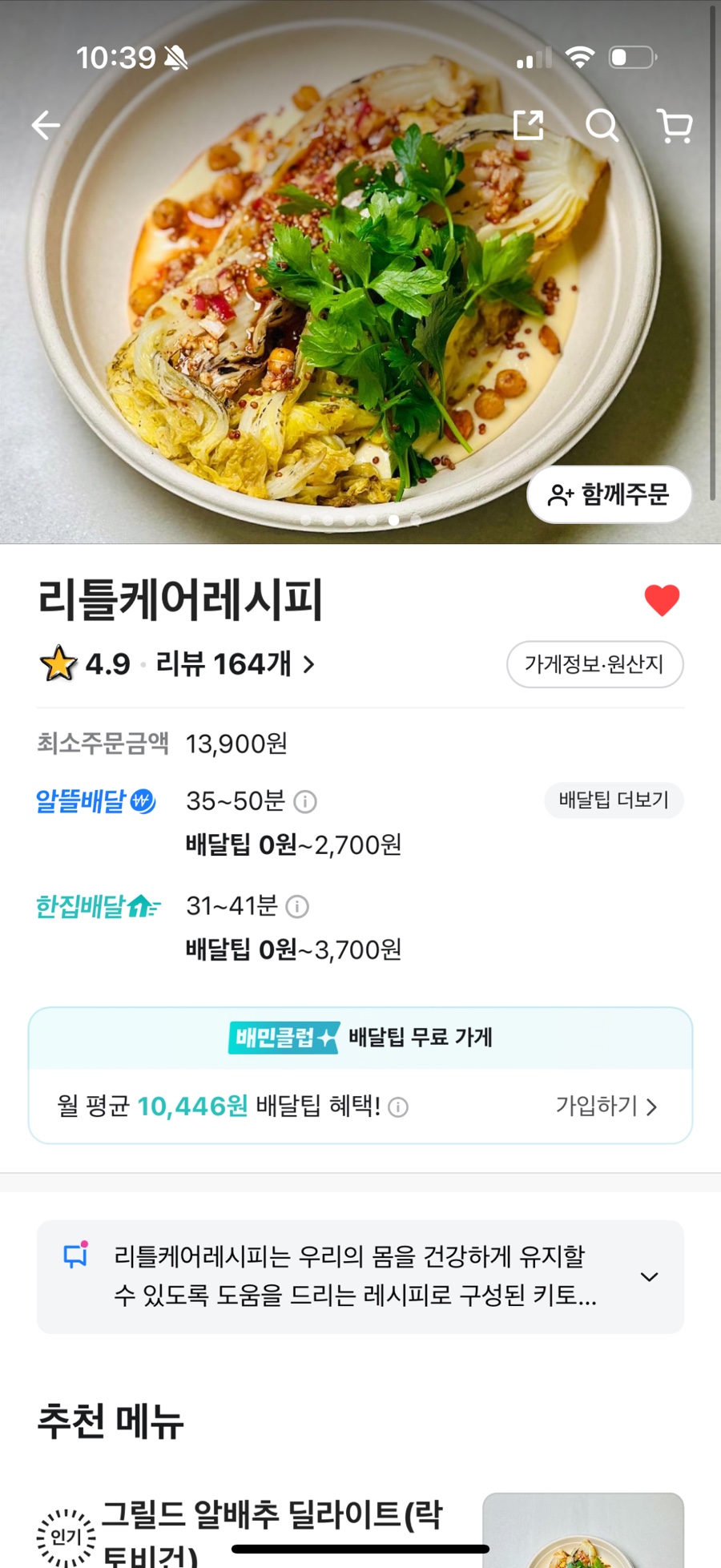Tap 배달팁 더보기 chip

614,800
